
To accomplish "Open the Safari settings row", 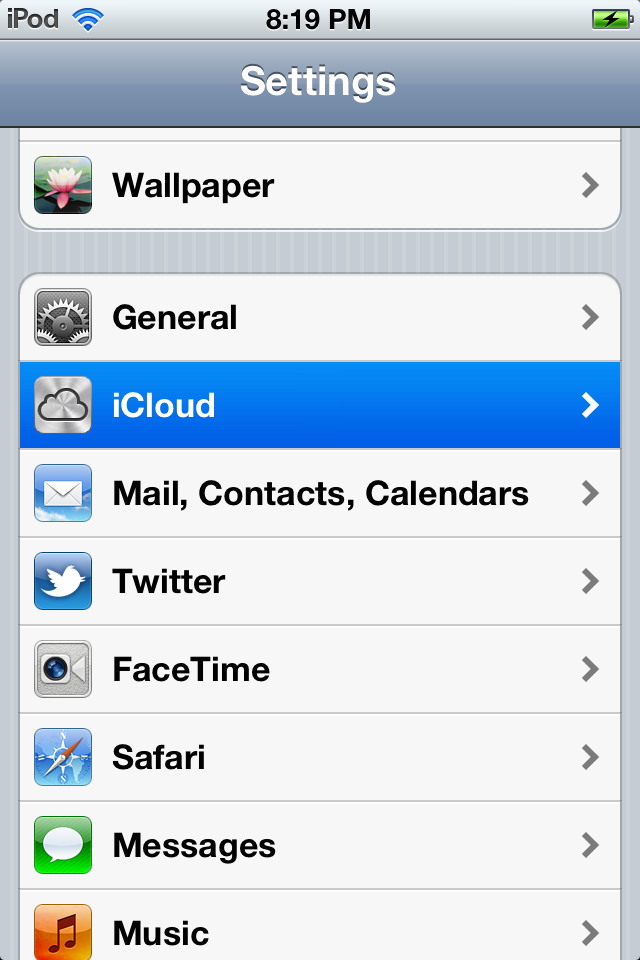I will (x=320, y=757).
